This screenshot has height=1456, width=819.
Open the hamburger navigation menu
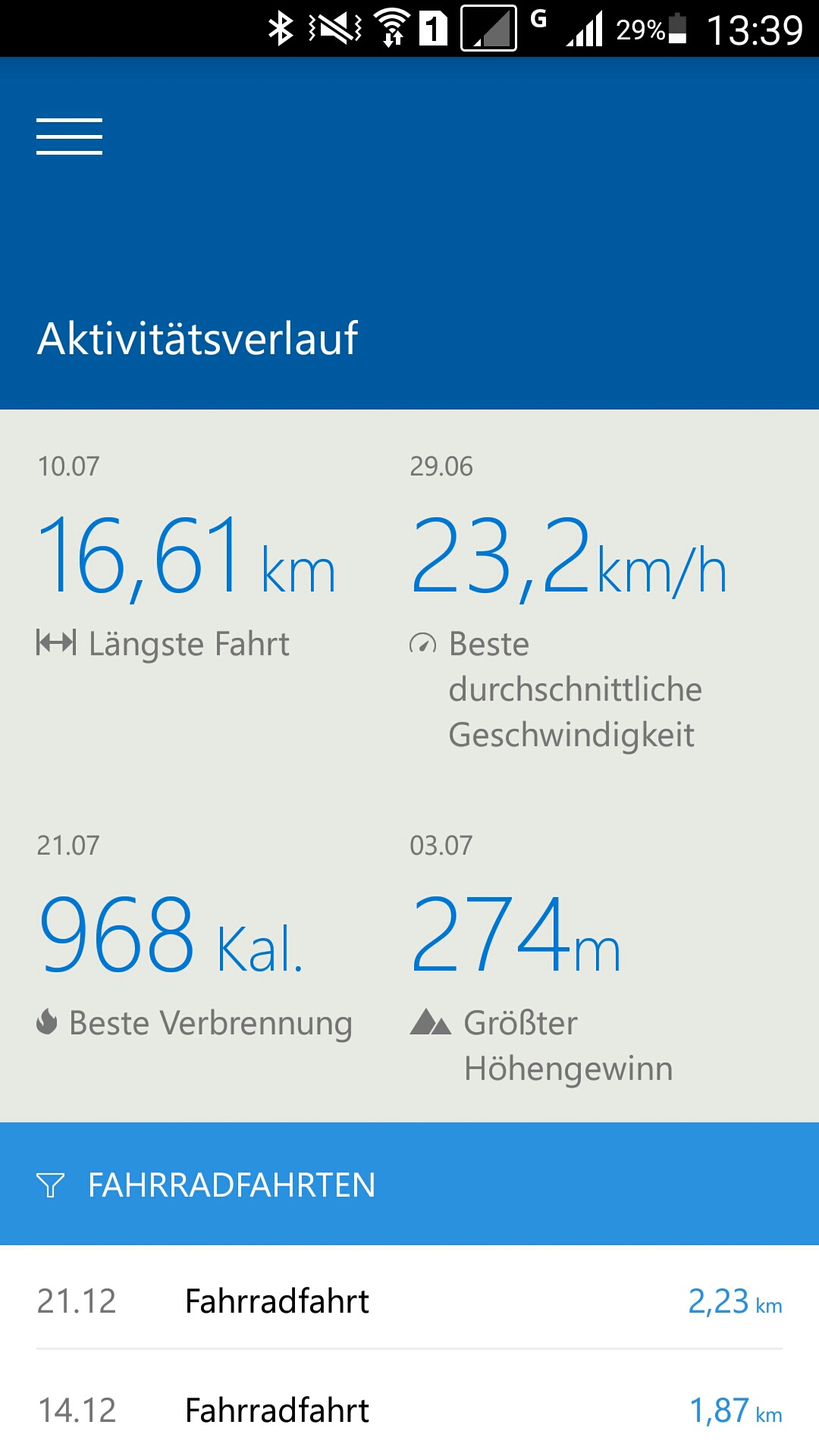tap(69, 136)
